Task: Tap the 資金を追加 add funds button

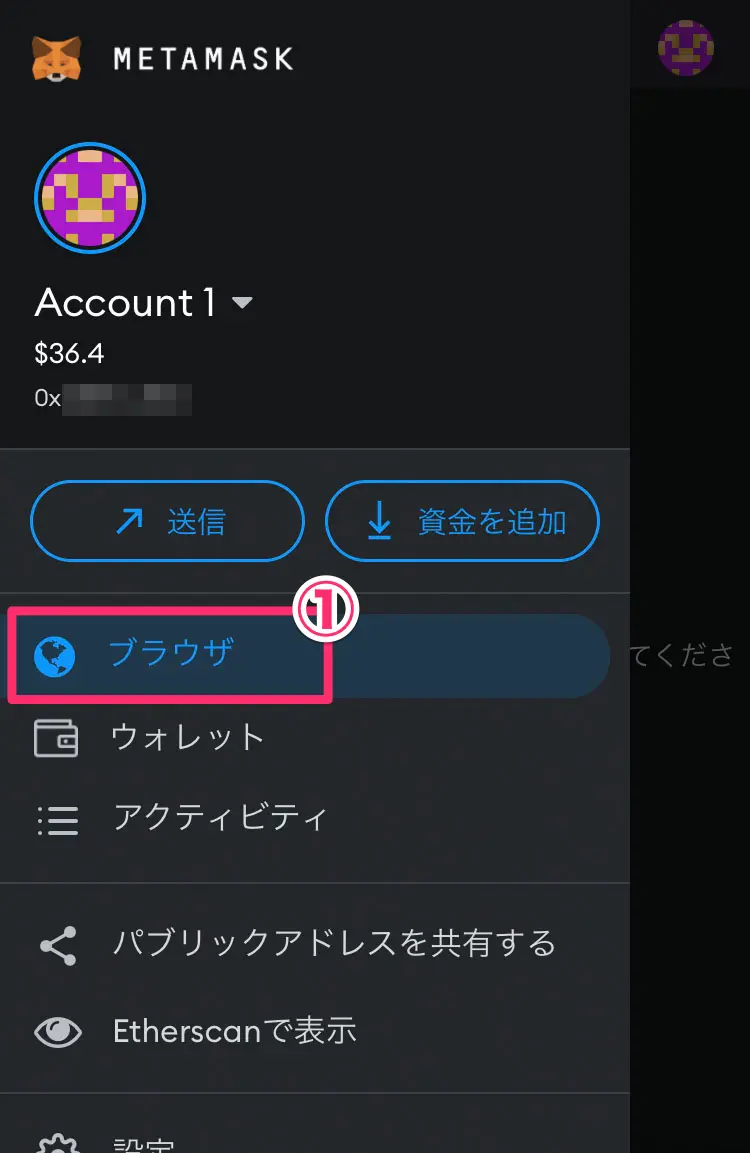Action: pyautogui.click(x=462, y=521)
